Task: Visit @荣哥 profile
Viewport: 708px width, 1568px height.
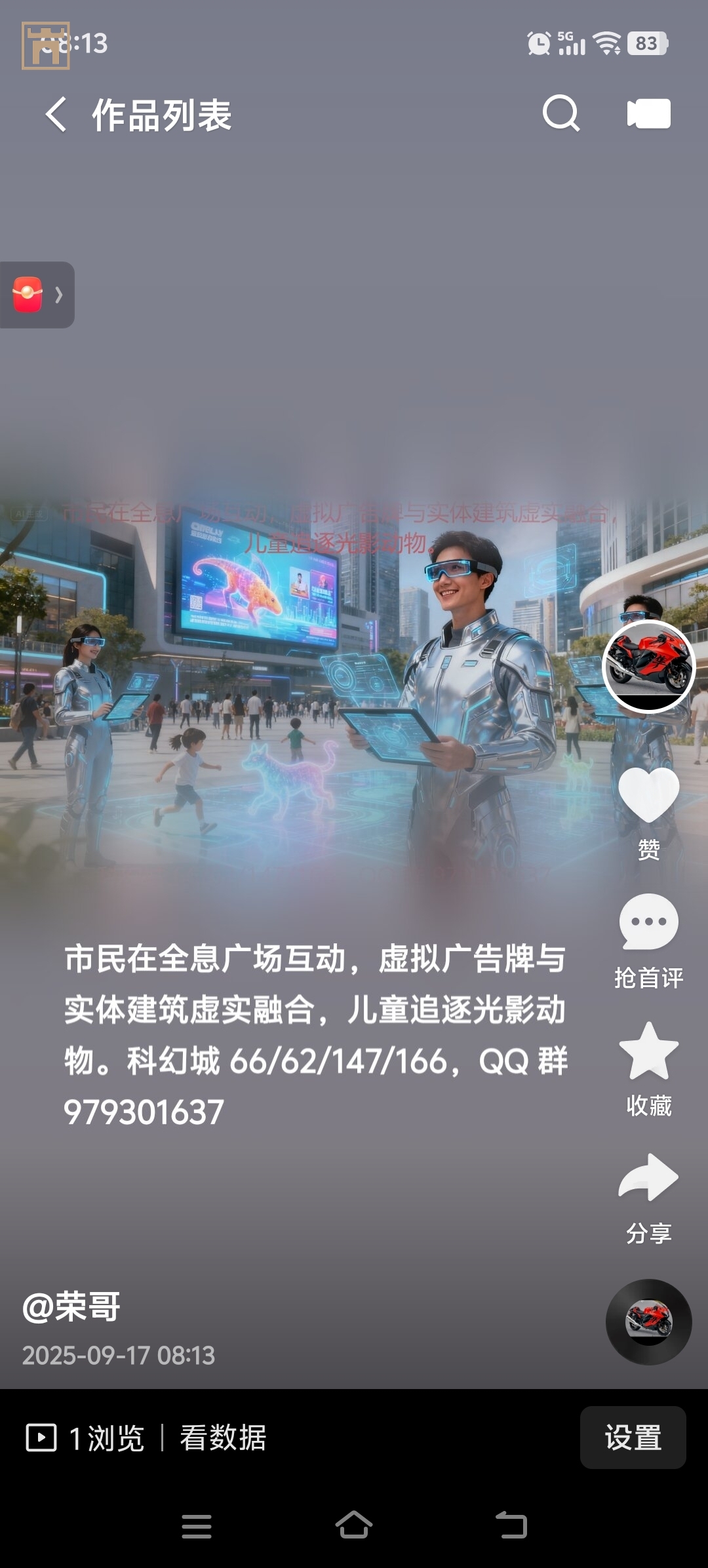Action: [72, 1306]
